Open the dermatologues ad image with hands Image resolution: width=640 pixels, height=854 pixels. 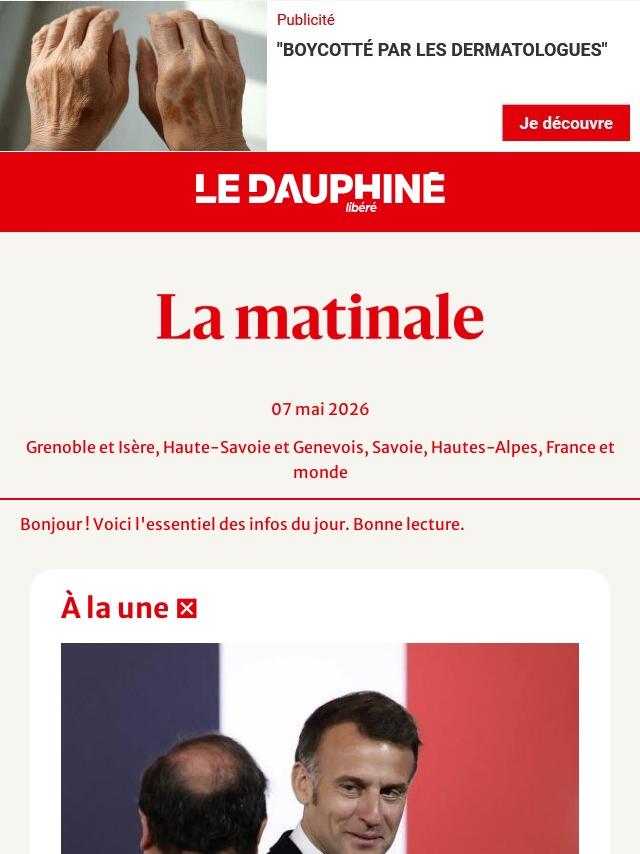pyautogui.click(x=133, y=76)
